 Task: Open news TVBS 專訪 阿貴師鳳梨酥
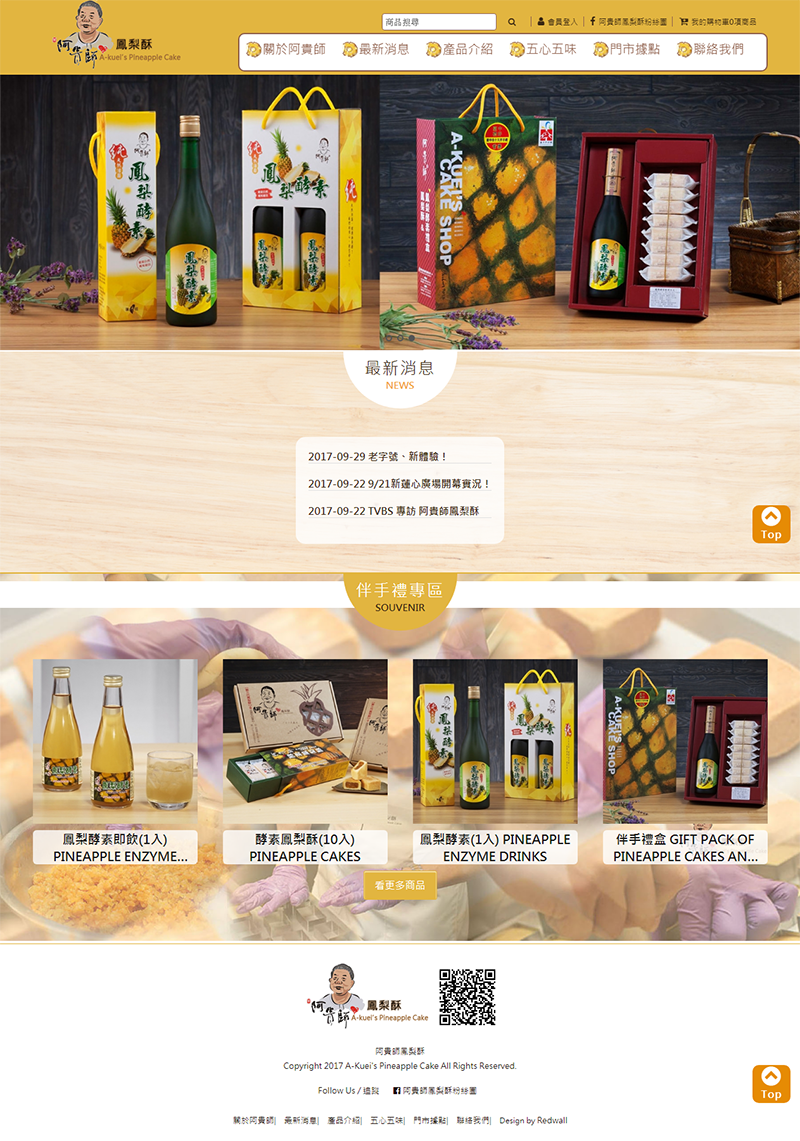(394, 511)
